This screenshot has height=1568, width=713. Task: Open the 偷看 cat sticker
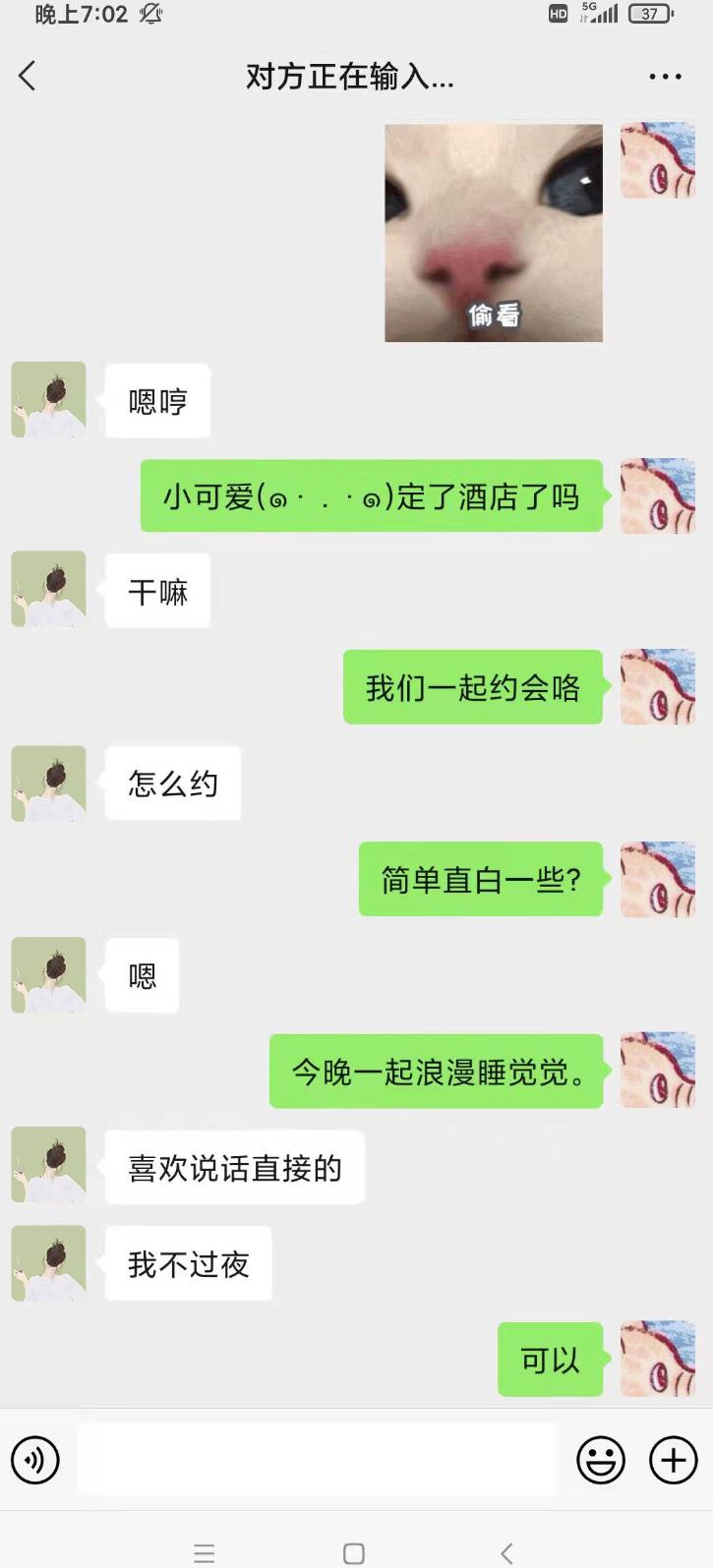coord(493,233)
